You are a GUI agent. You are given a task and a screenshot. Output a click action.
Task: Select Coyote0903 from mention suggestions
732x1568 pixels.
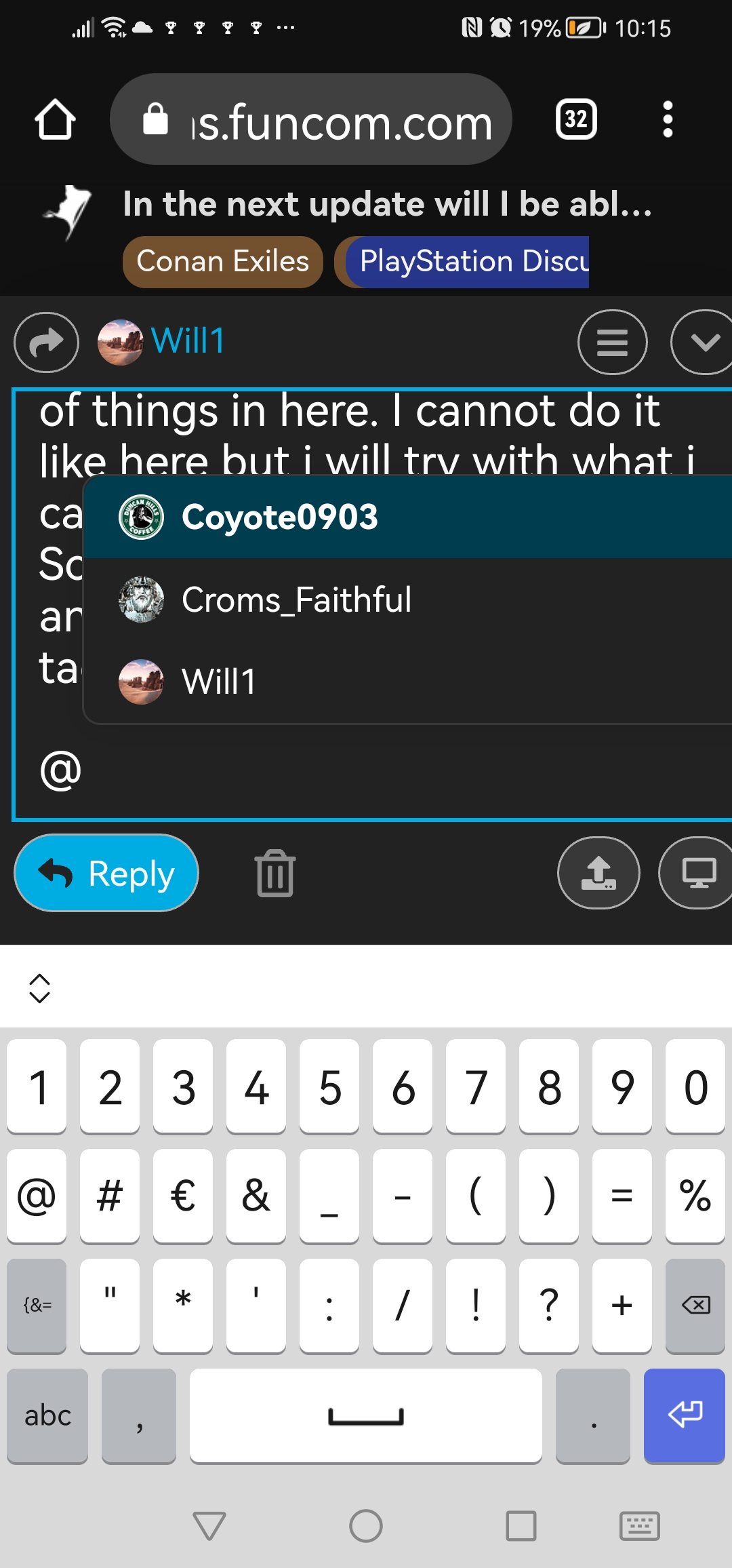point(279,517)
